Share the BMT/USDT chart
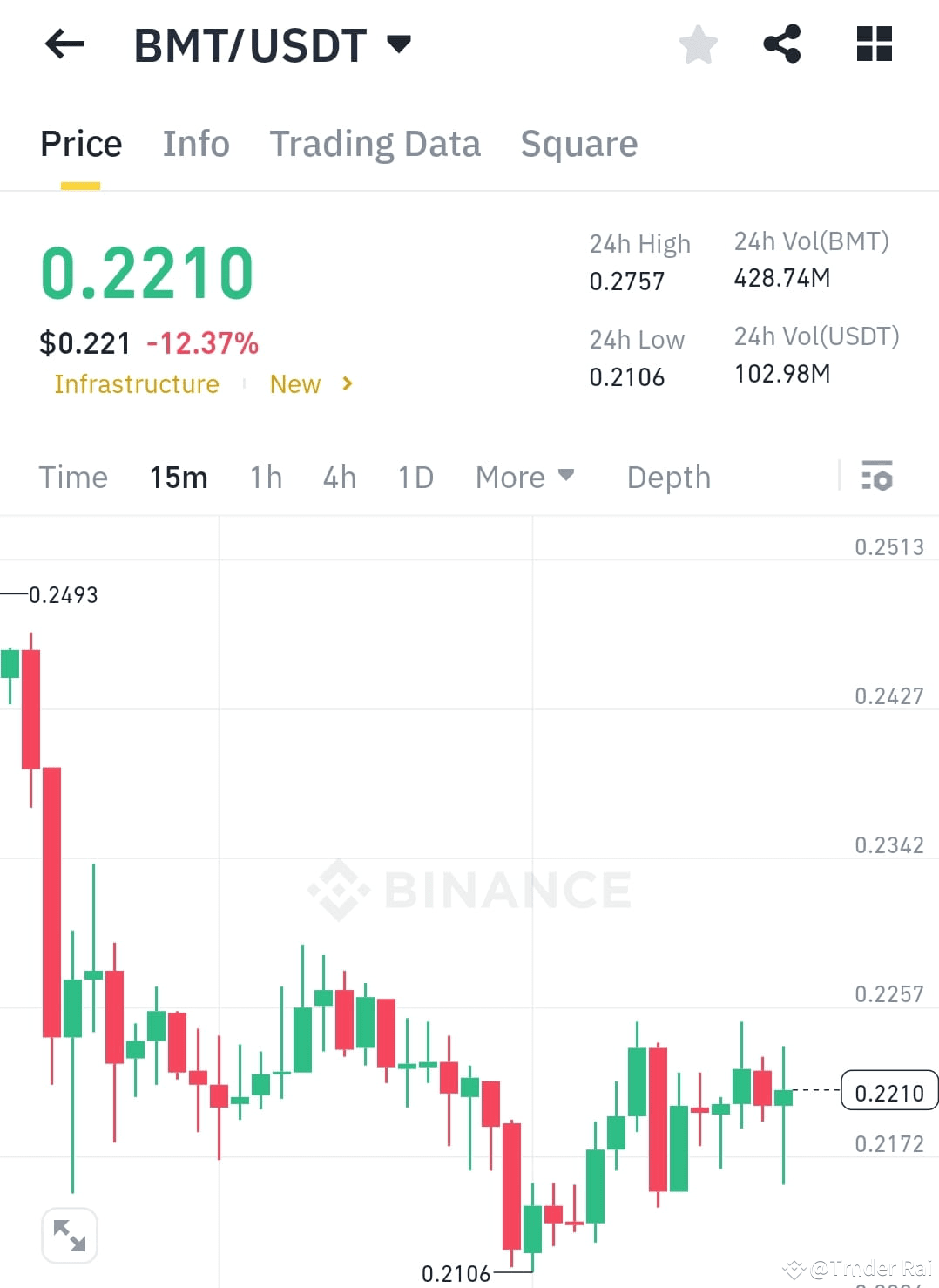The height and width of the screenshot is (1288, 939). [781, 44]
